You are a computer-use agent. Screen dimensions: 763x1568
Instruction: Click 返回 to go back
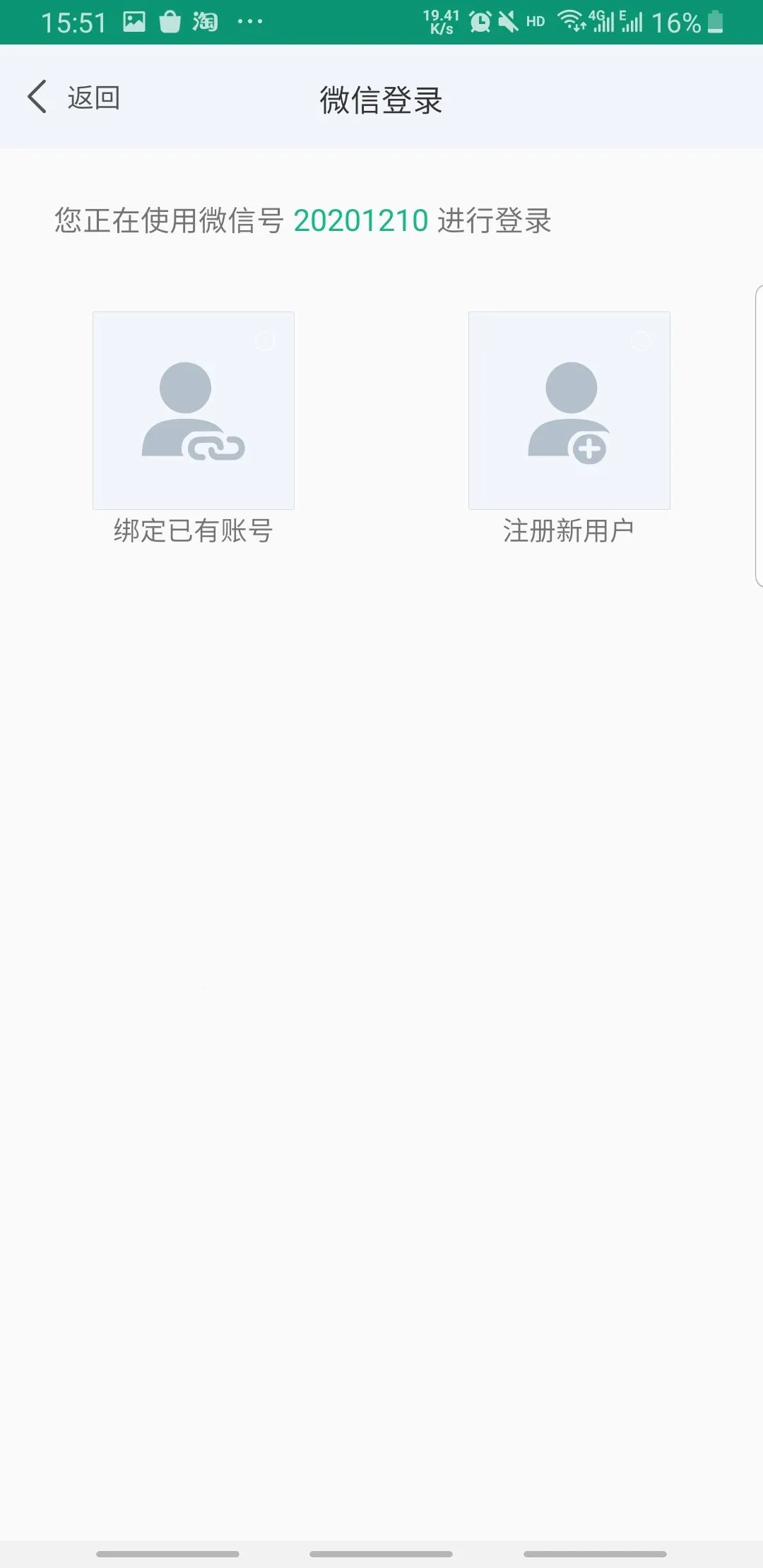pos(92,98)
